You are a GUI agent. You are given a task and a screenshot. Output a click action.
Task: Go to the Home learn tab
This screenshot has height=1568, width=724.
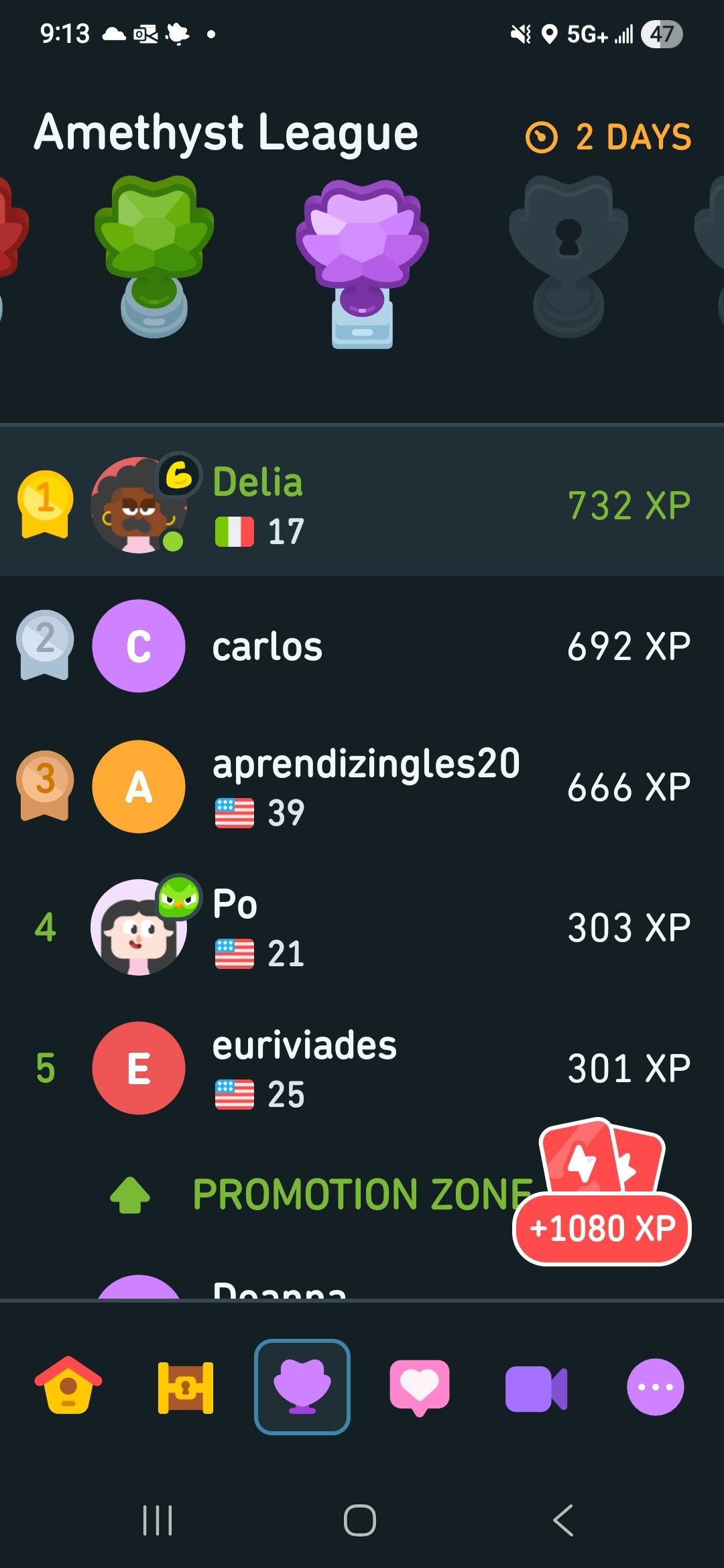click(68, 1386)
